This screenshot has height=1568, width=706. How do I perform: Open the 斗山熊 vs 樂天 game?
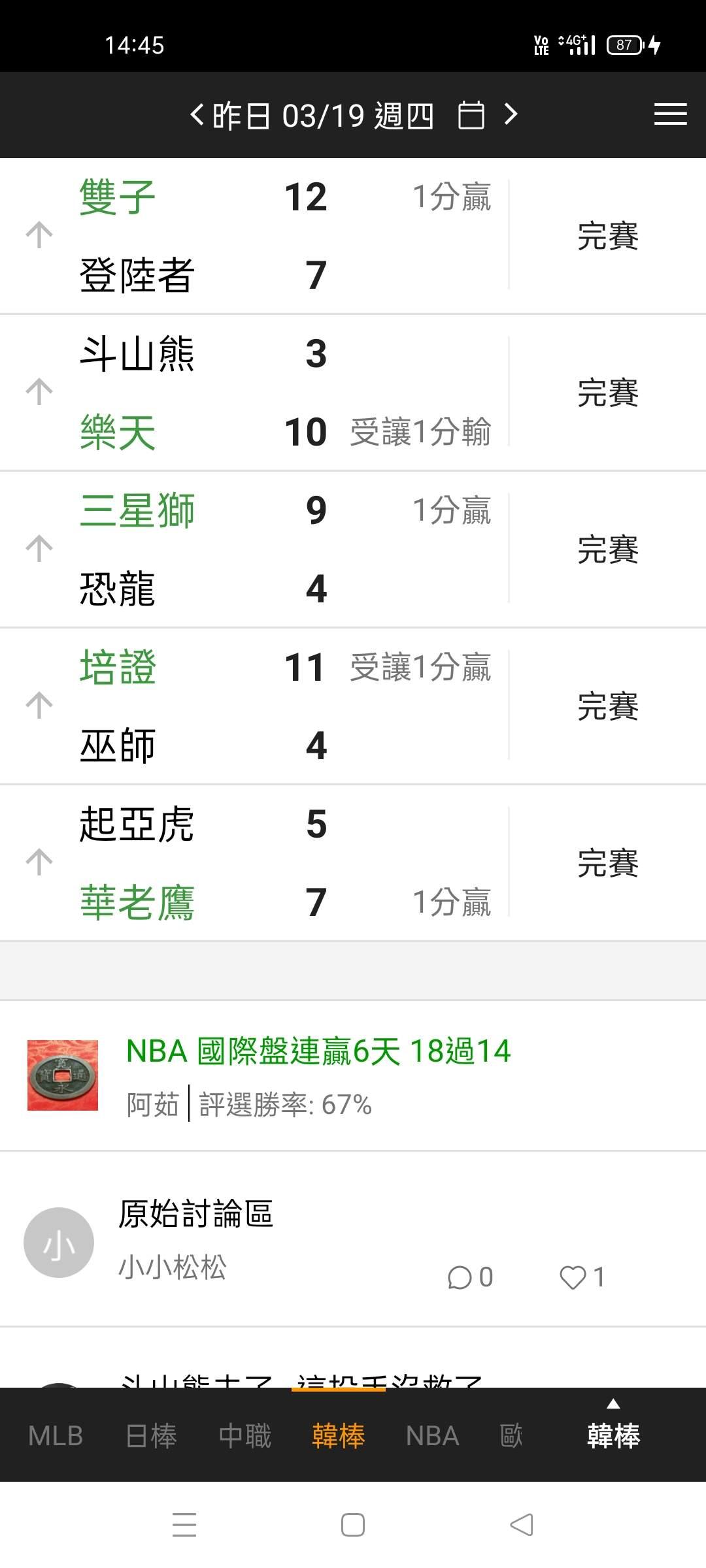[261, 392]
